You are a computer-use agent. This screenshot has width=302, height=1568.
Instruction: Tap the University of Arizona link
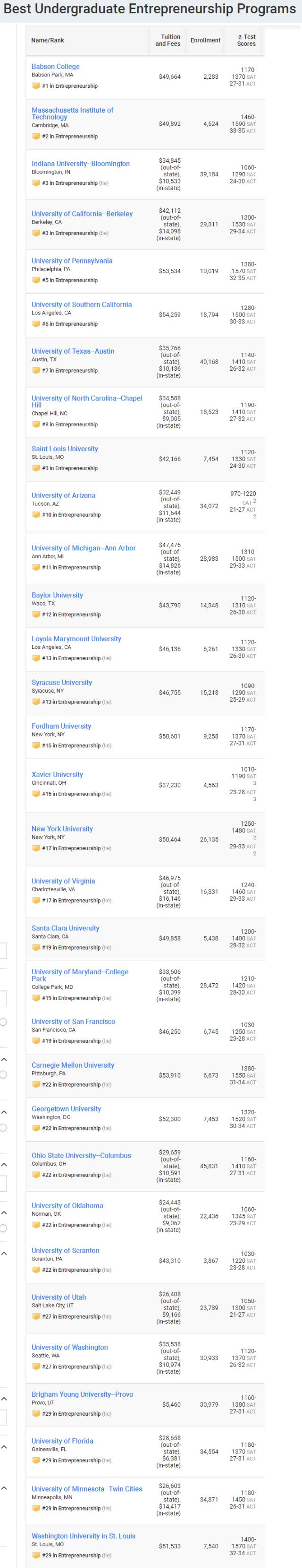coord(63,496)
